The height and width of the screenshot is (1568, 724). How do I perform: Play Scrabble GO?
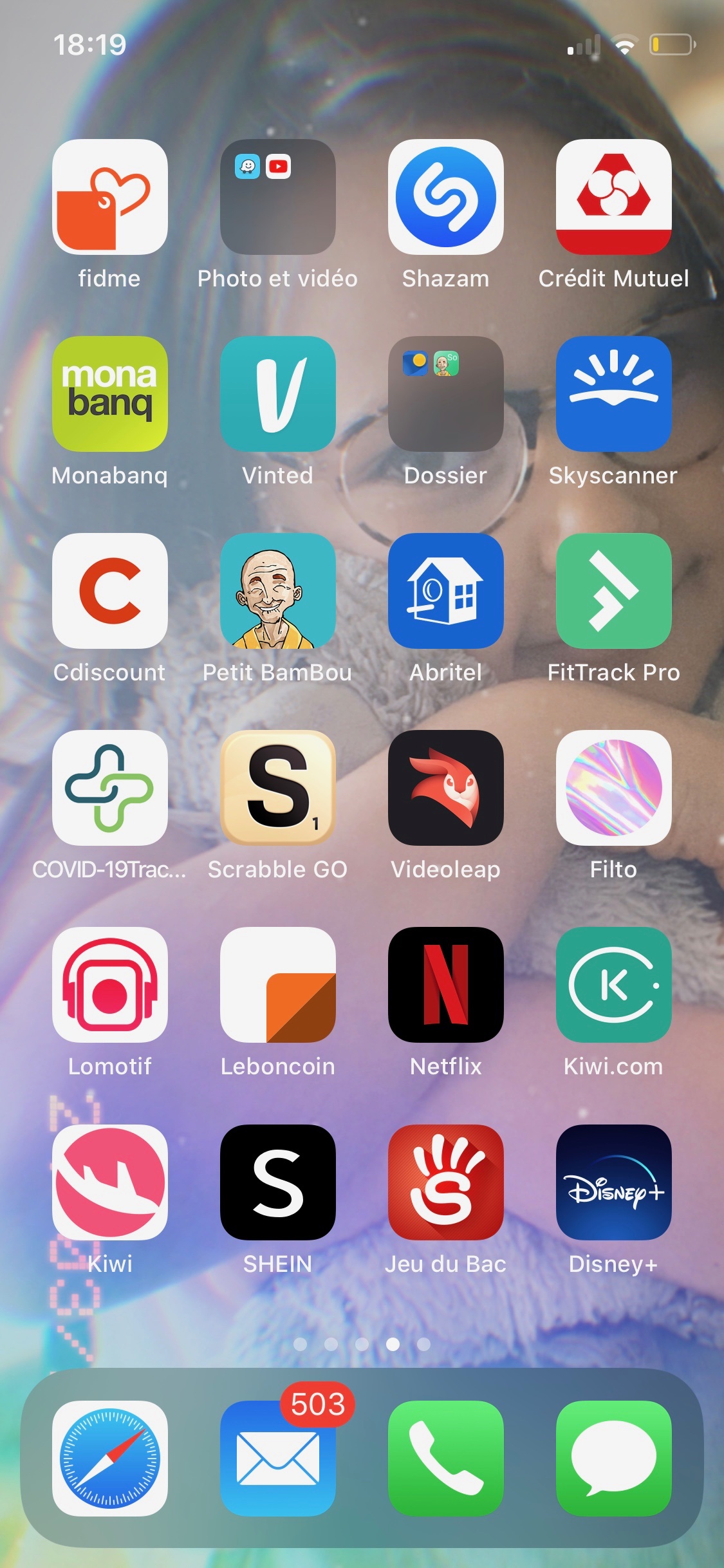coord(277,788)
